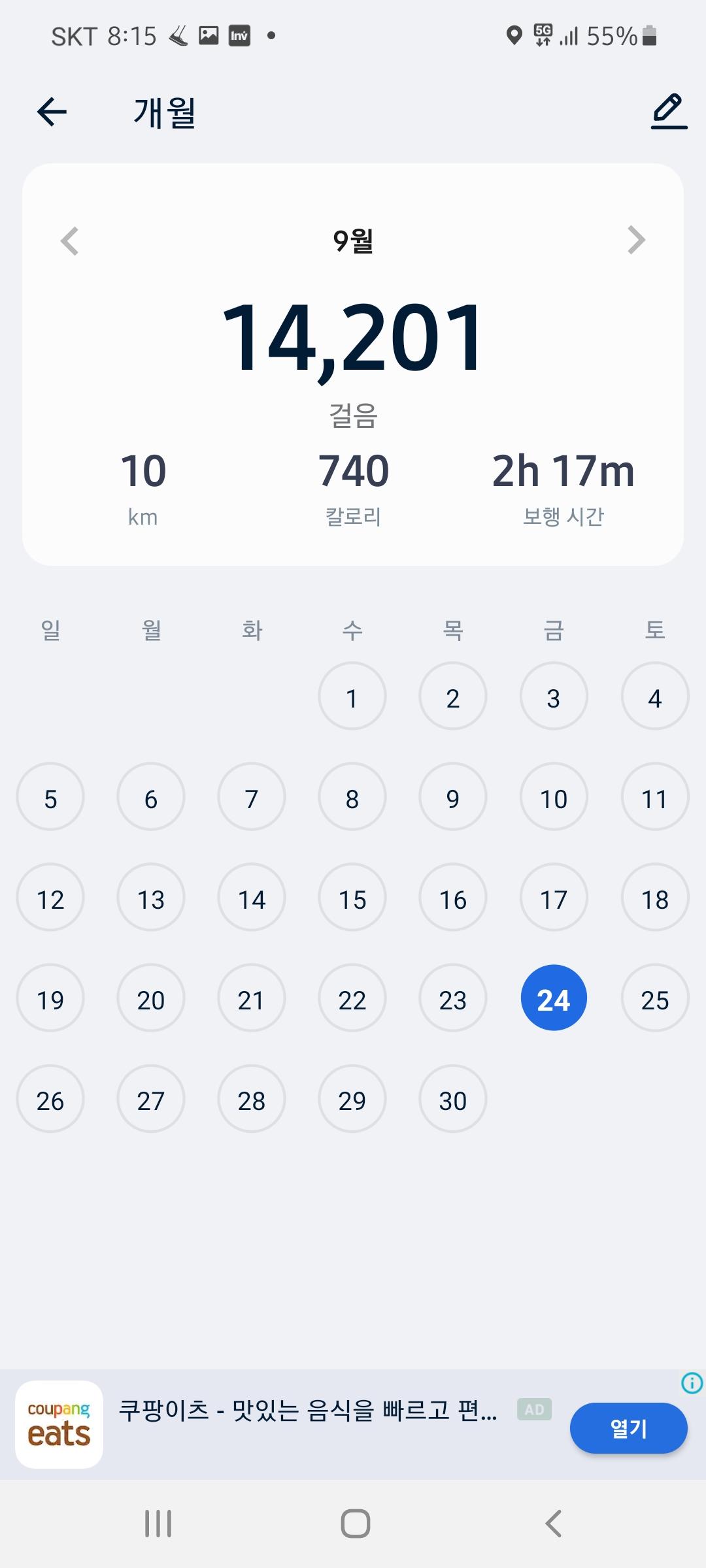Screen dimensions: 706x1568
Task: Go to the next month
Action: 635,240
